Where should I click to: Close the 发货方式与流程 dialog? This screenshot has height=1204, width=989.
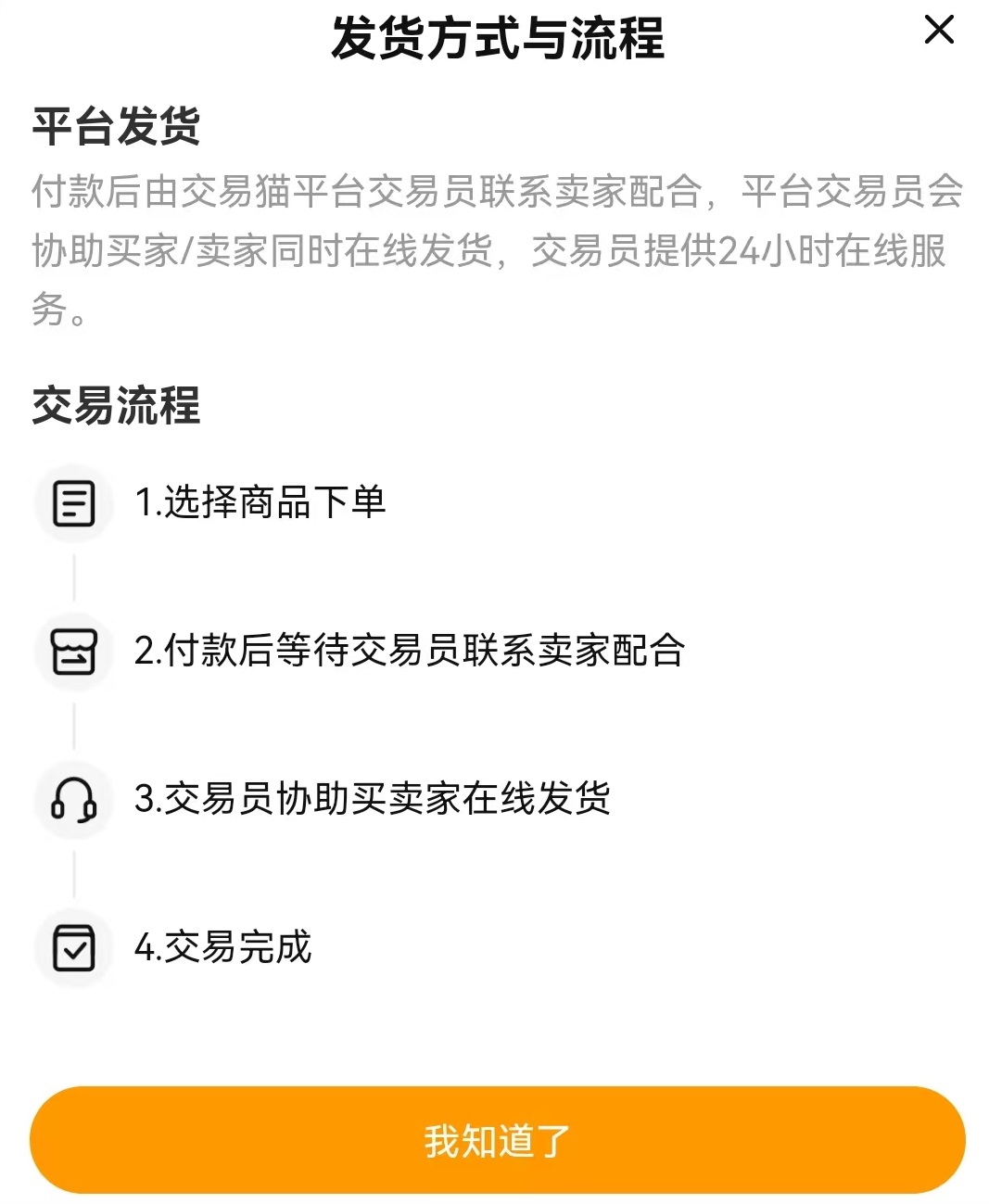(x=938, y=31)
